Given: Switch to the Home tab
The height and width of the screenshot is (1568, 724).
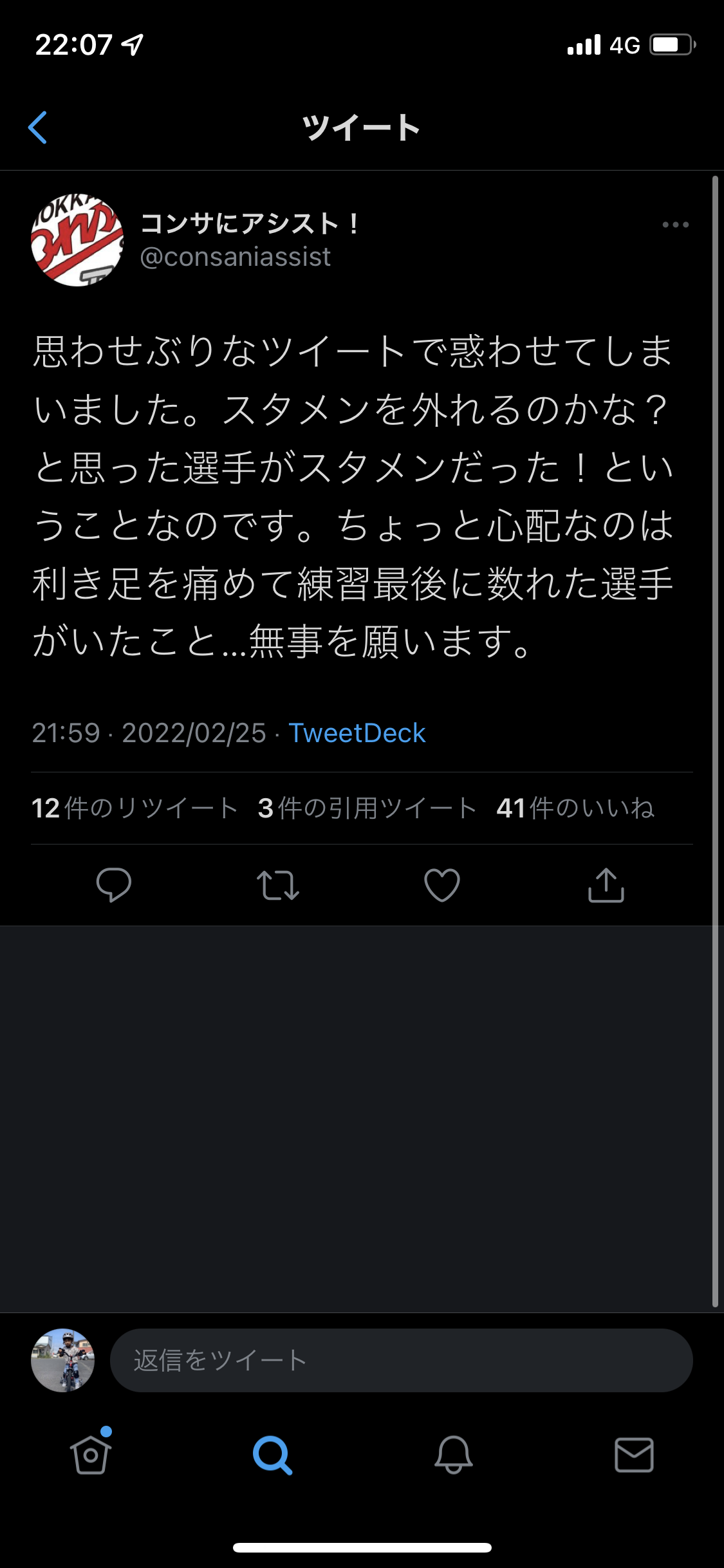Looking at the screenshot, I should pos(91,1455).
